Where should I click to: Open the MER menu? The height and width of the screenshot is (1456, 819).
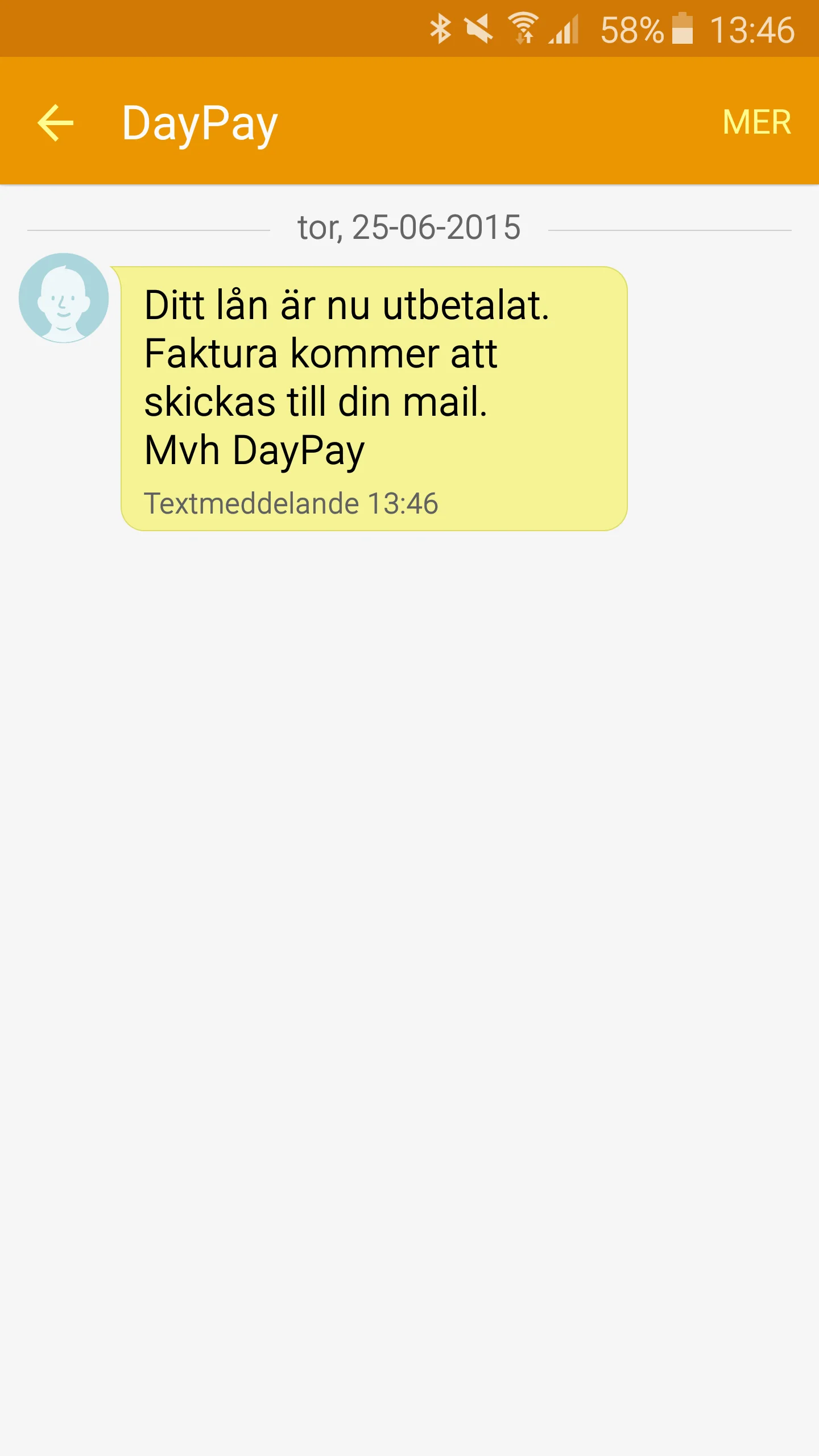coord(756,122)
